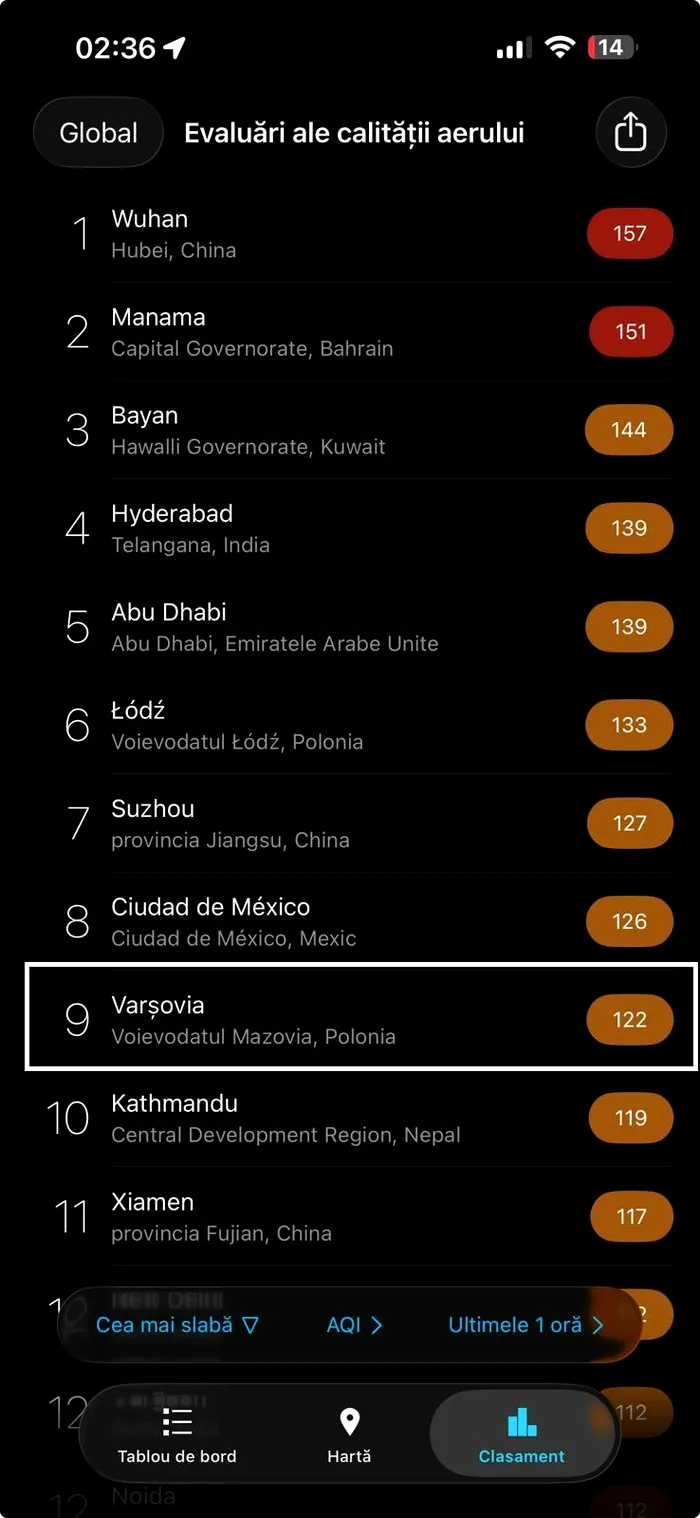This screenshot has width=700, height=1518.
Task: Select Ciudad de México in the list
Action: point(350,921)
